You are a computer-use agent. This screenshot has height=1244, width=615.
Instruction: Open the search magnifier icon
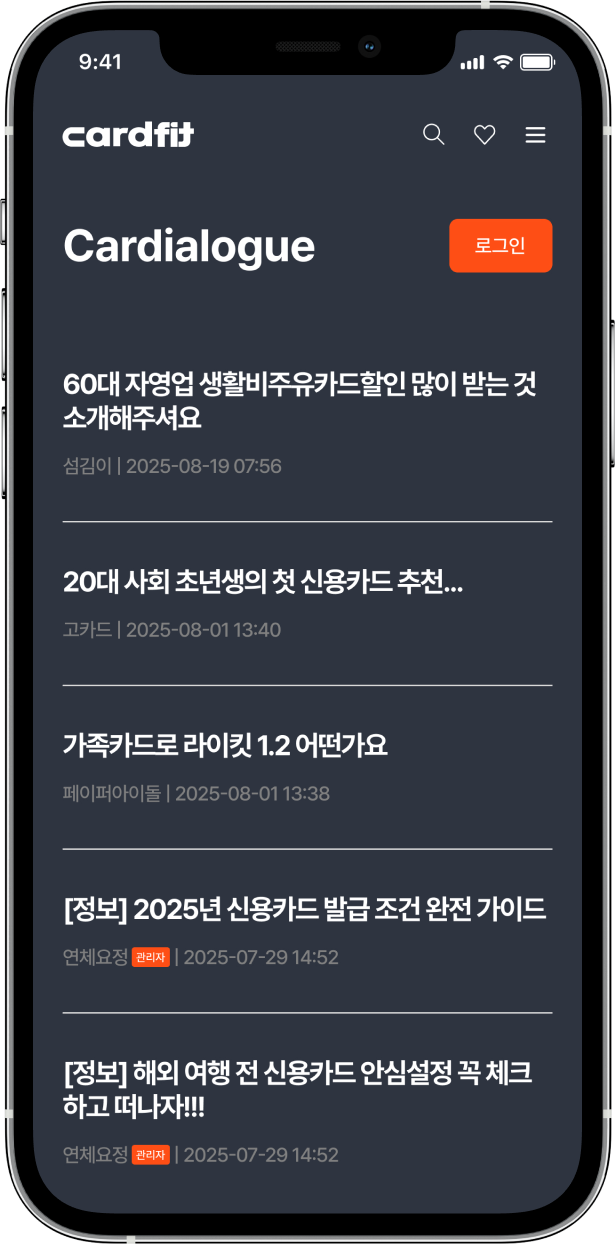(433, 135)
